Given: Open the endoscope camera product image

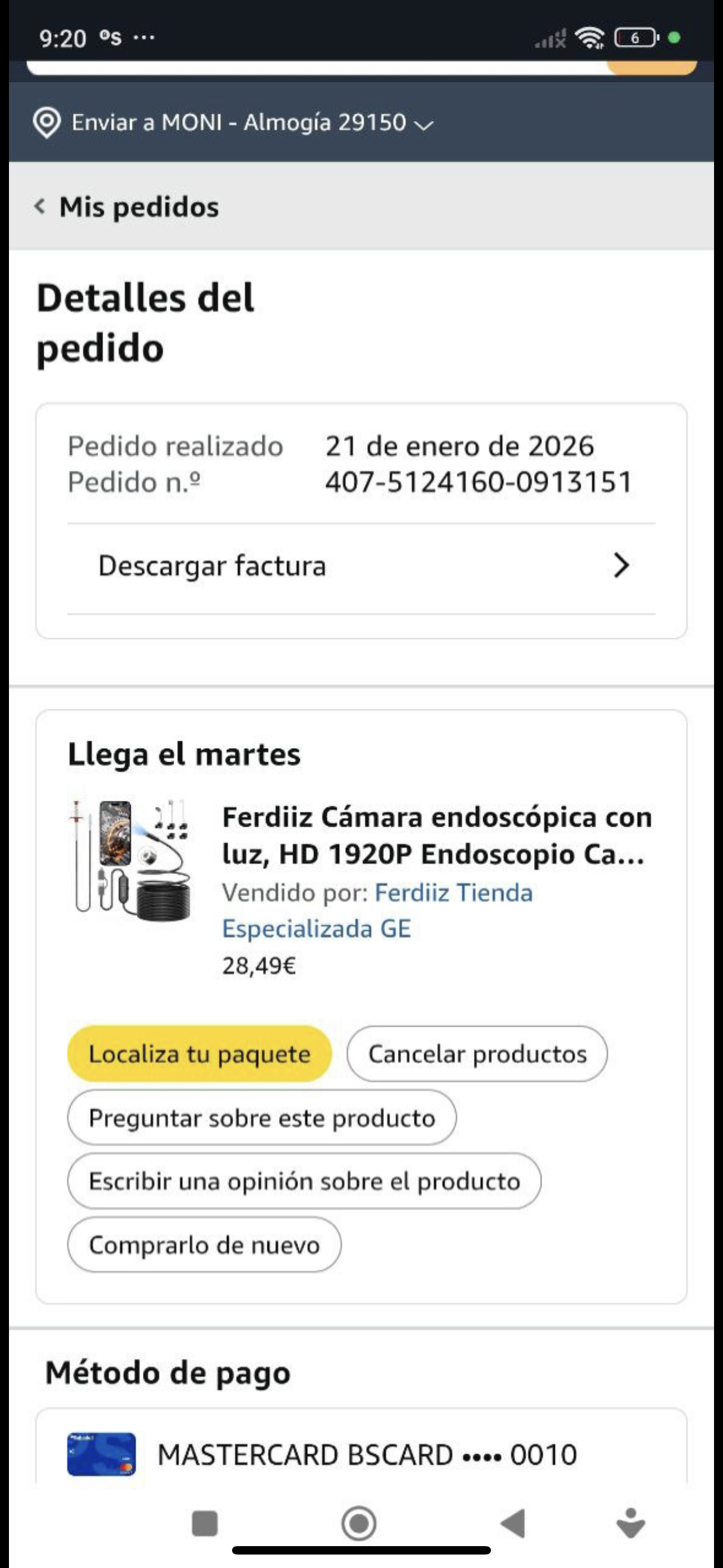Looking at the screenshot, I should point(130,860).
